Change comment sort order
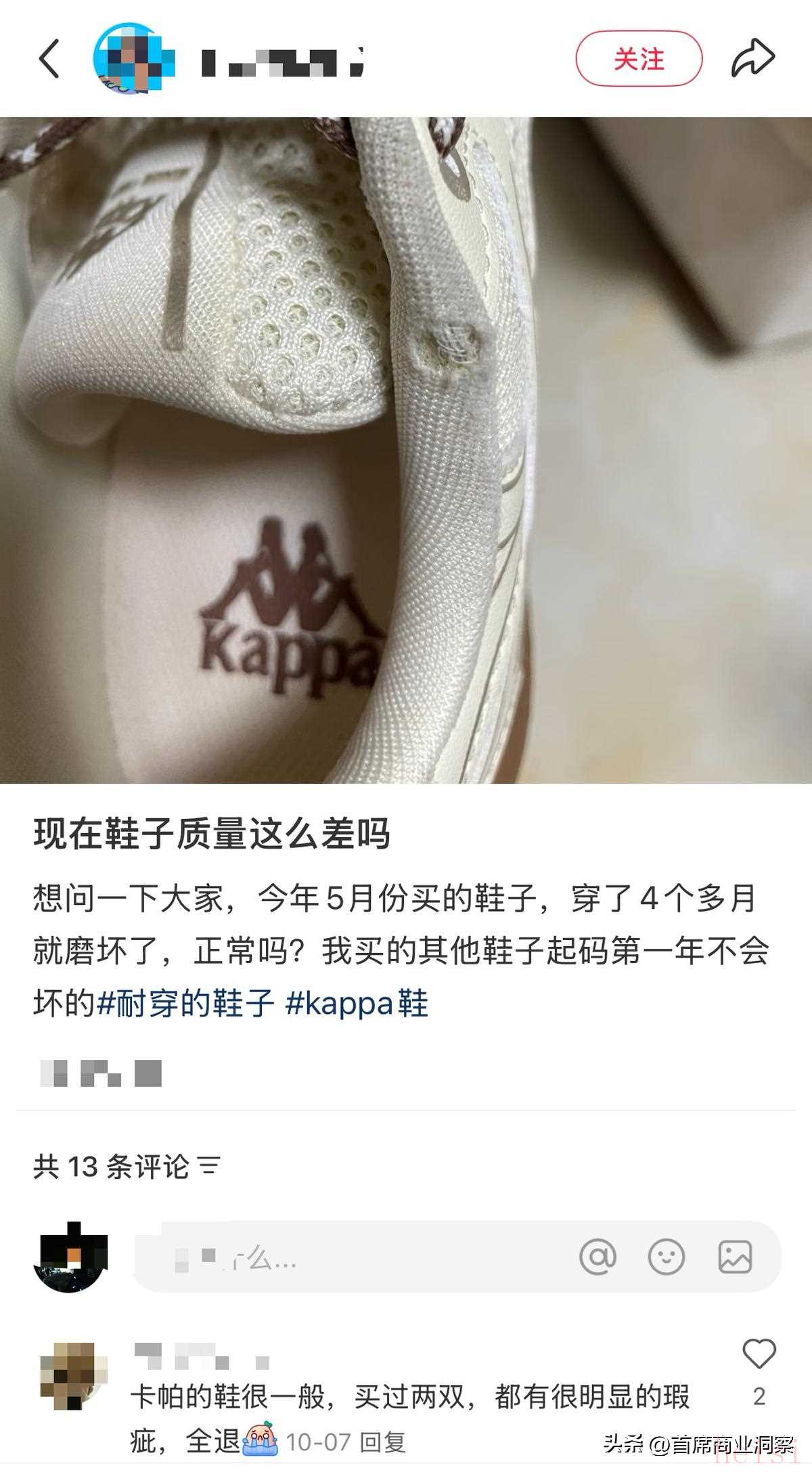The width and height of the screenshot is (812, 1472). click(x=209, y=1166)
